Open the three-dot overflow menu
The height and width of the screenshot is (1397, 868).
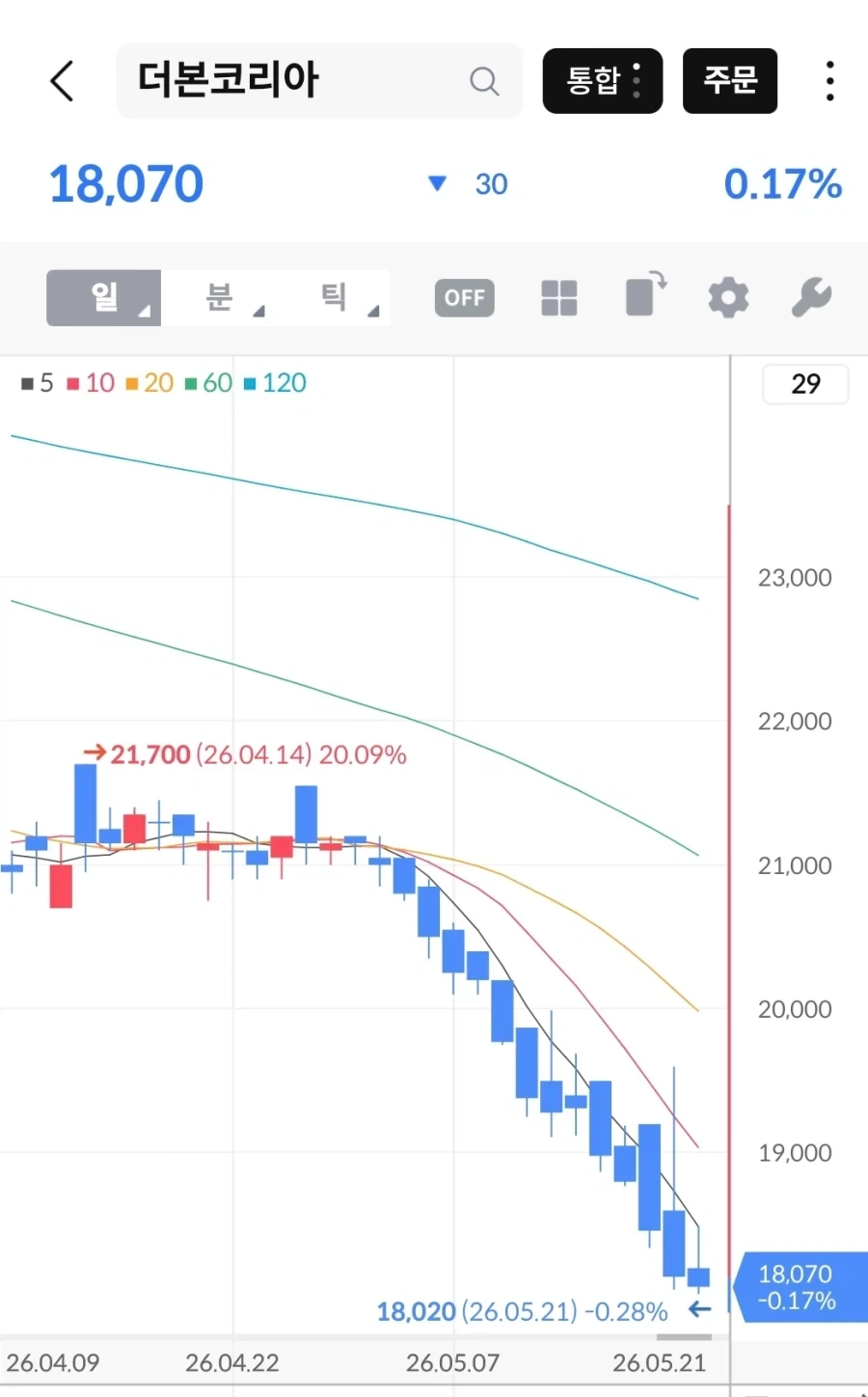point(829,81)
